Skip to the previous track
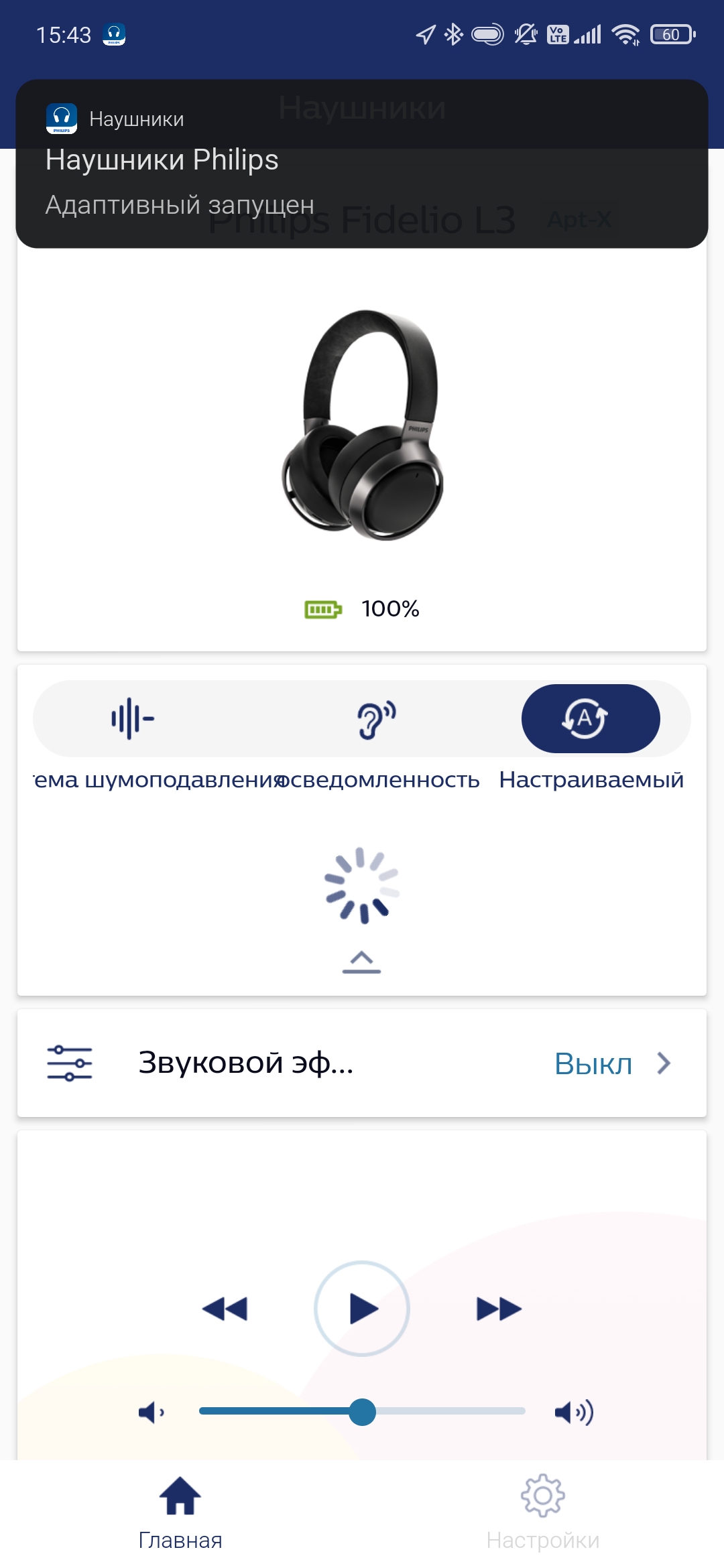The height and width of the screenshot is (1568, 724). click(x=225, y=1309)
